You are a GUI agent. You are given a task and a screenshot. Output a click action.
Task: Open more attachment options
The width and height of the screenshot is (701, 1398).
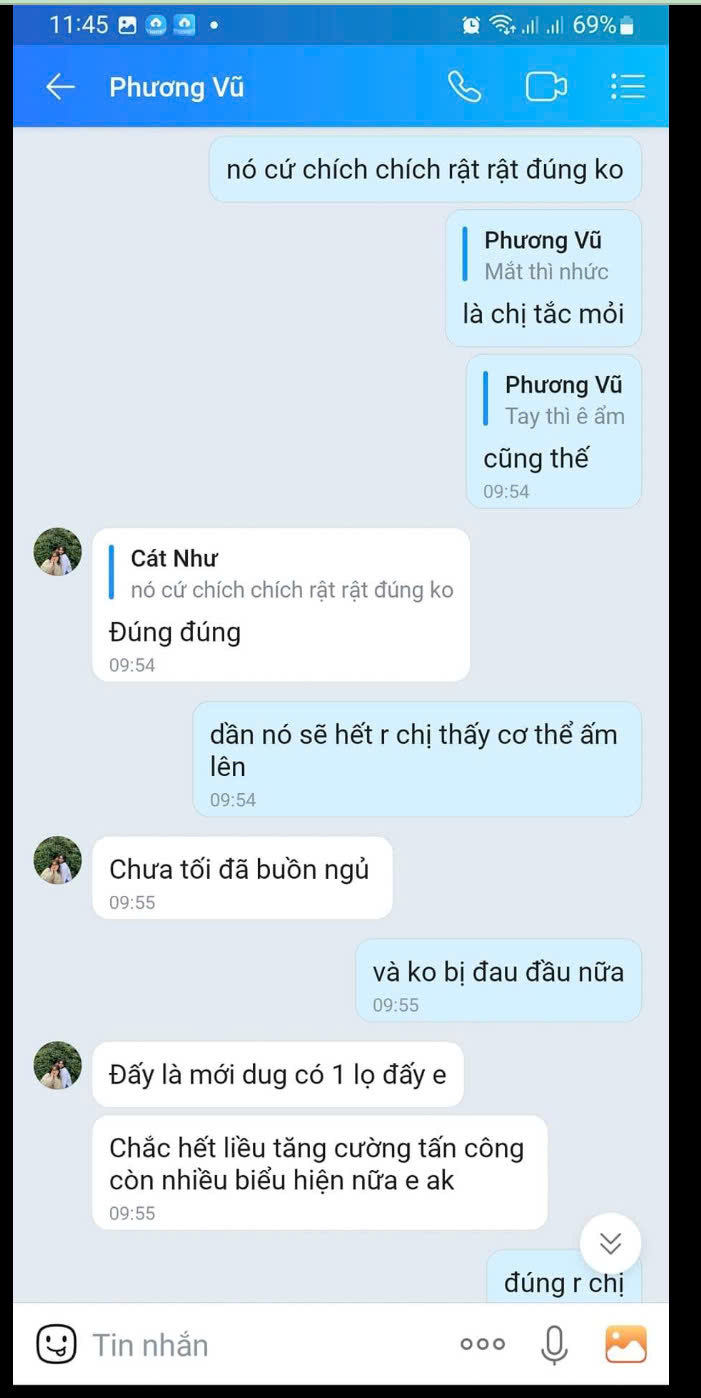[x=483, y=1345]
